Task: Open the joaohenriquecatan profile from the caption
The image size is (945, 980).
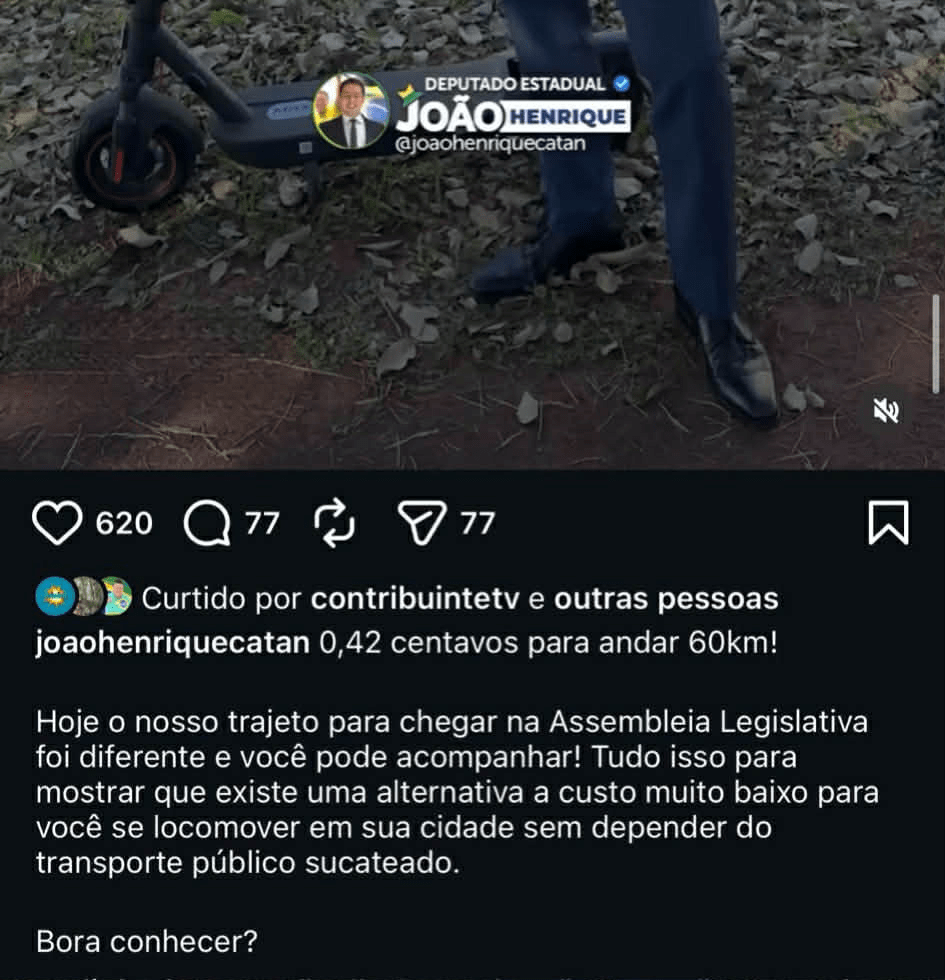Action: click(x=172, y=642)
